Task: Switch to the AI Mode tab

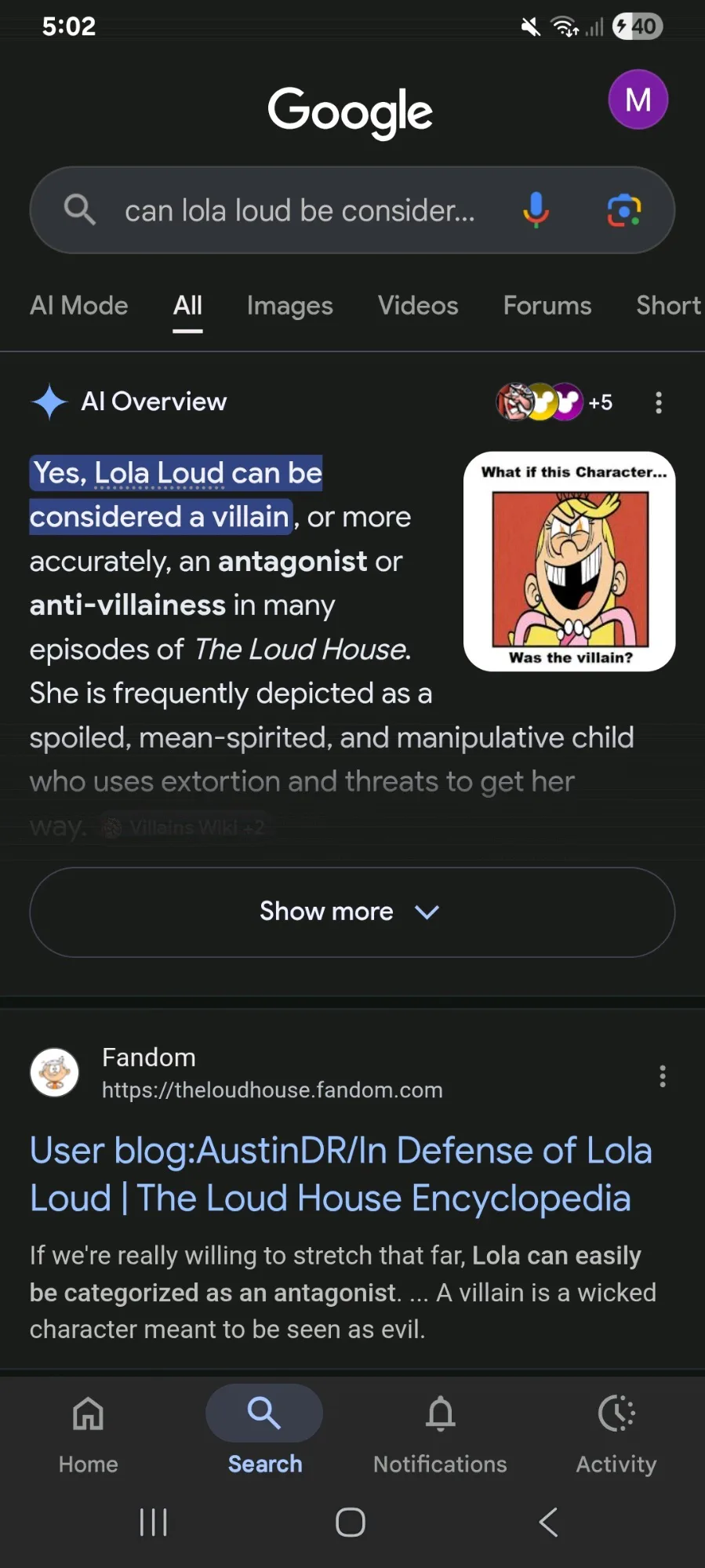Action: pyautogui.click(x=78, y=306)
